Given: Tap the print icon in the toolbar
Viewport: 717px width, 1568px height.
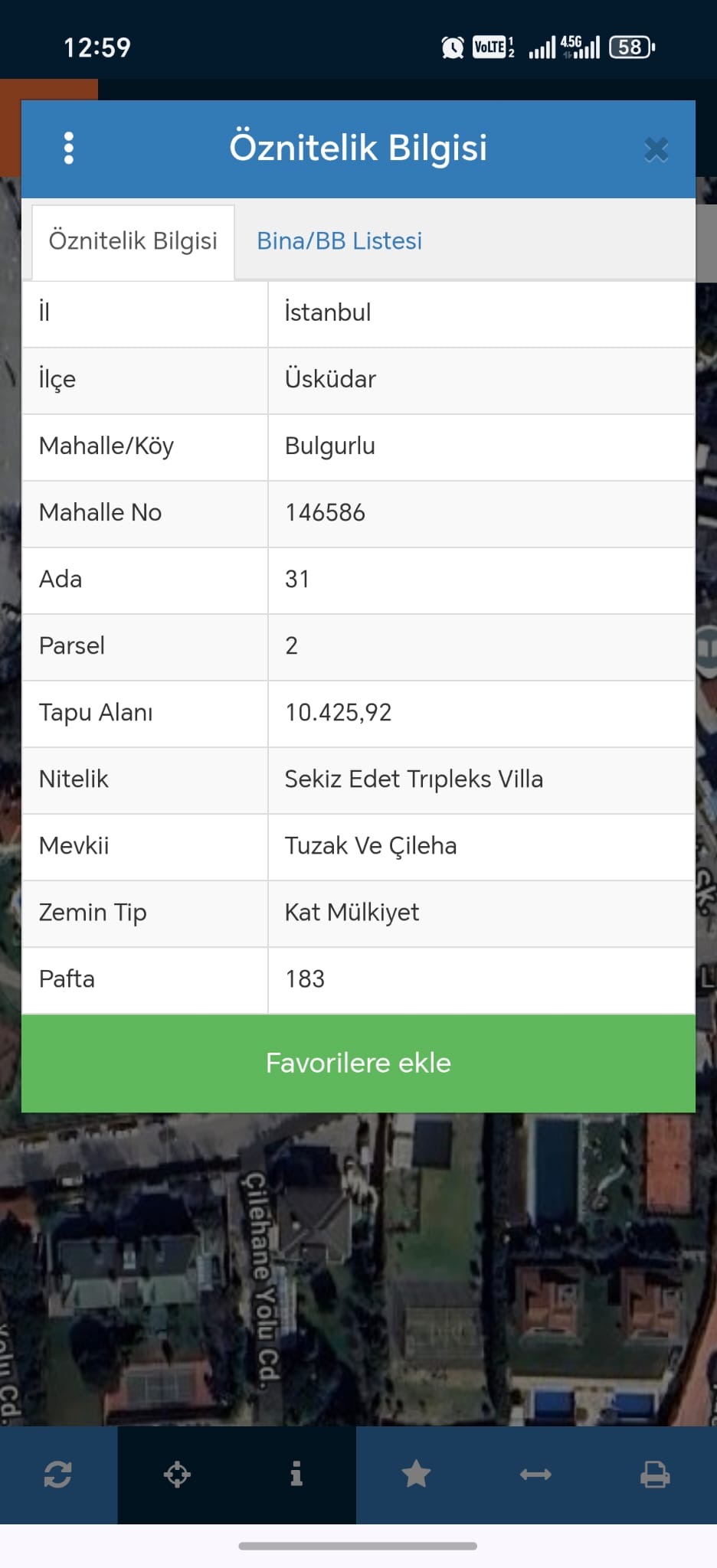Looking at the screenshot, I should click(655, 1474).
